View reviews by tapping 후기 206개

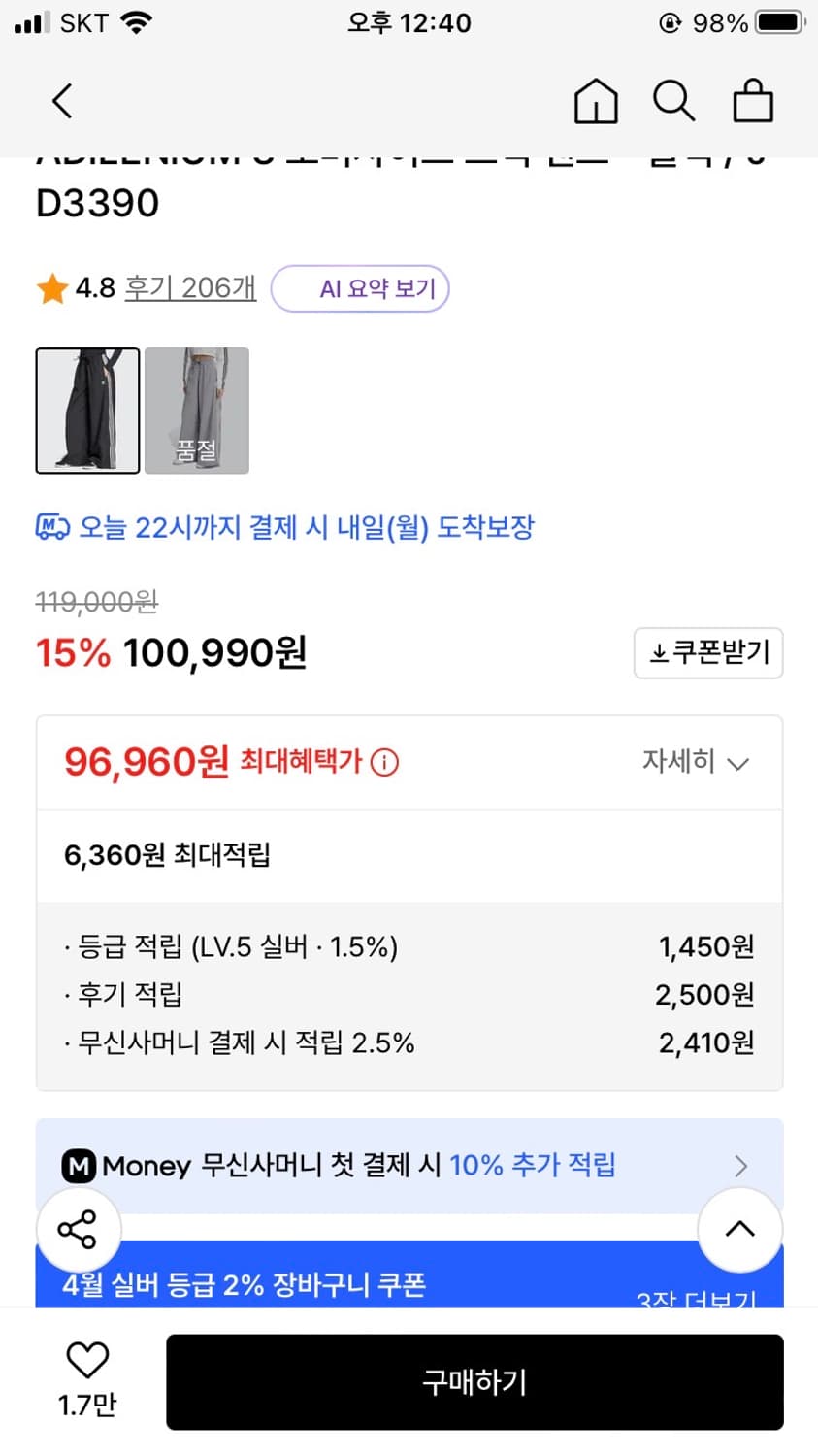pyautogui.click(x=190, y=287)
